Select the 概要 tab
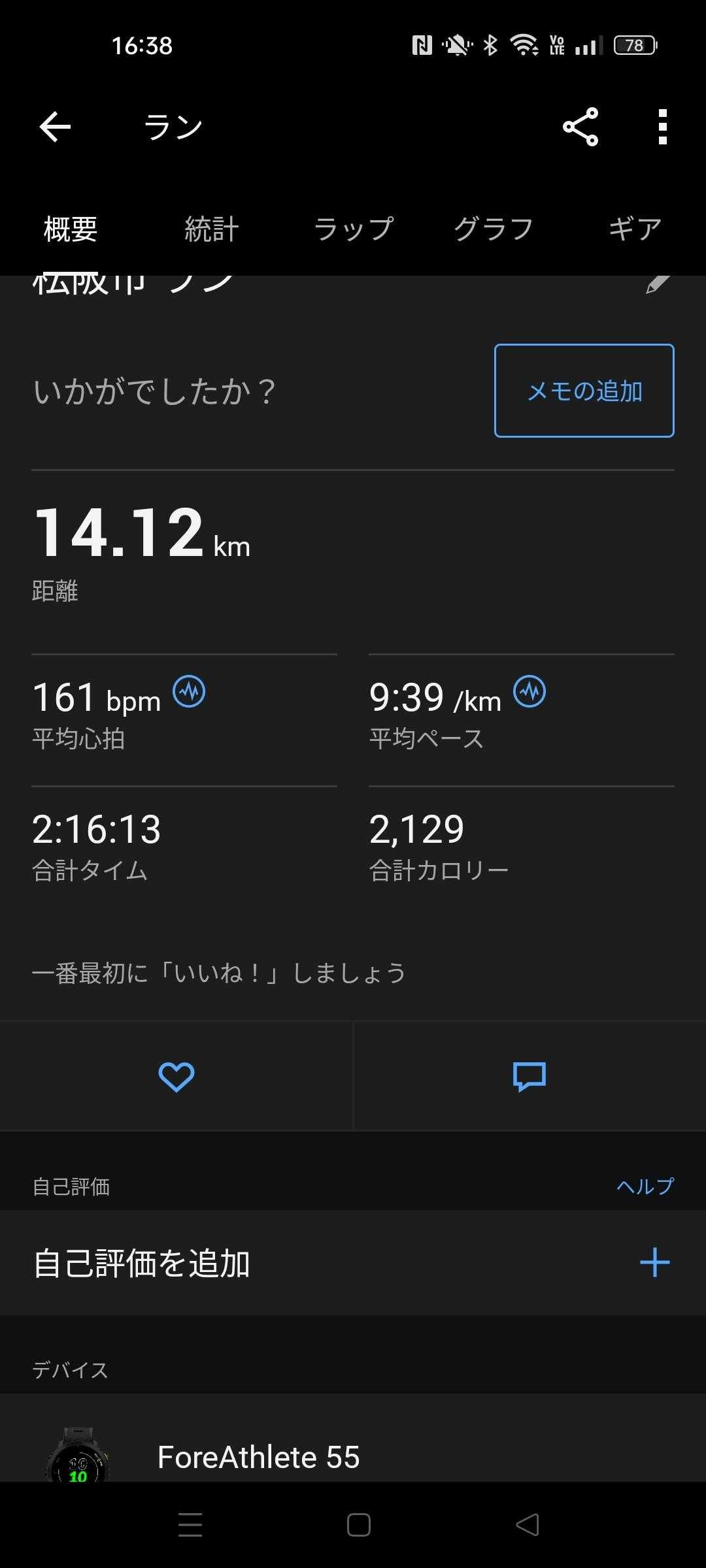This screenshot has width=706, height=1568. pos(71,229)
